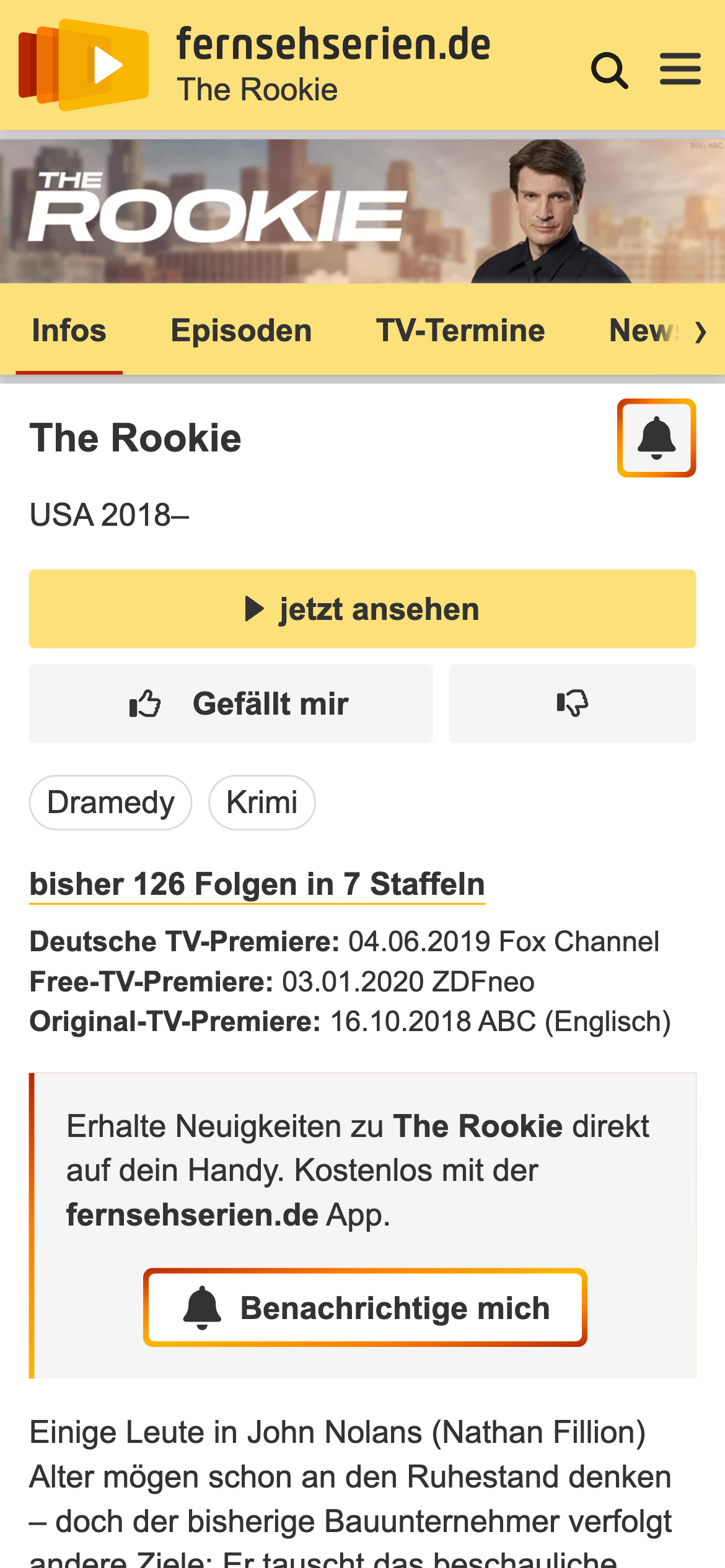Click the thumbs-up icon in Gefällt mir

click(145, 703)
